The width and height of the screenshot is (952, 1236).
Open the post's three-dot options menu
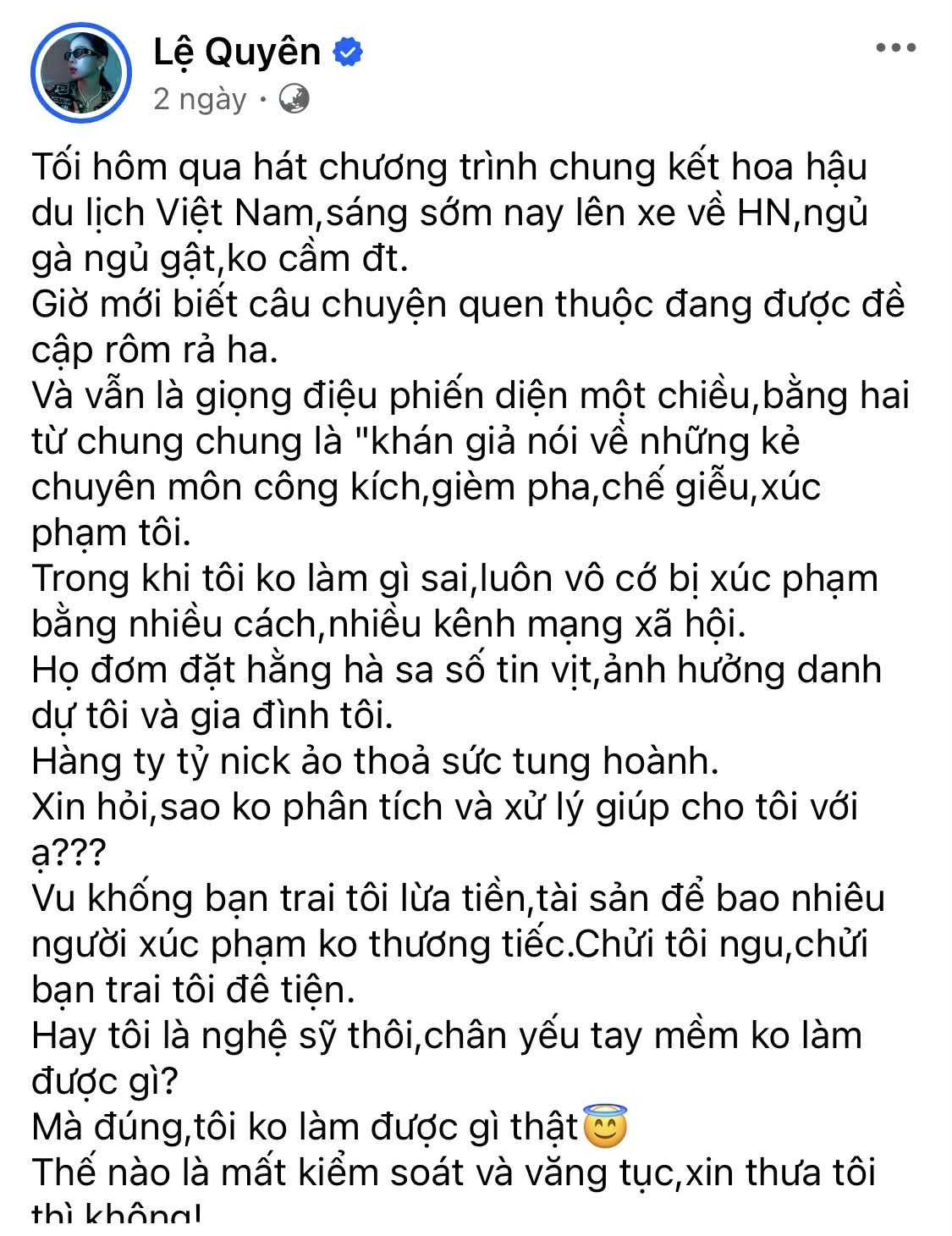tap(895, 48)
